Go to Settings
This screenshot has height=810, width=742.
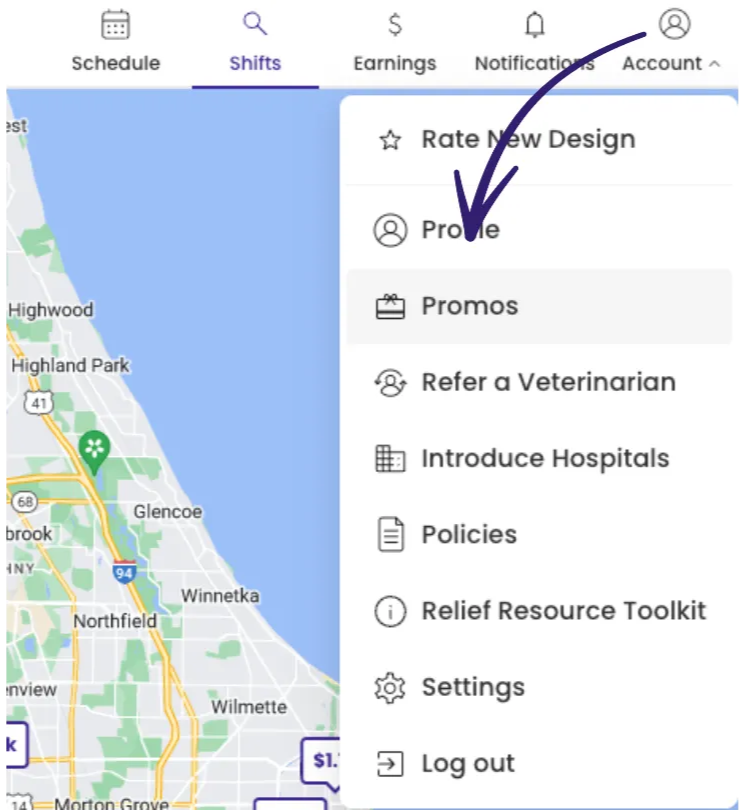[472, 688]
